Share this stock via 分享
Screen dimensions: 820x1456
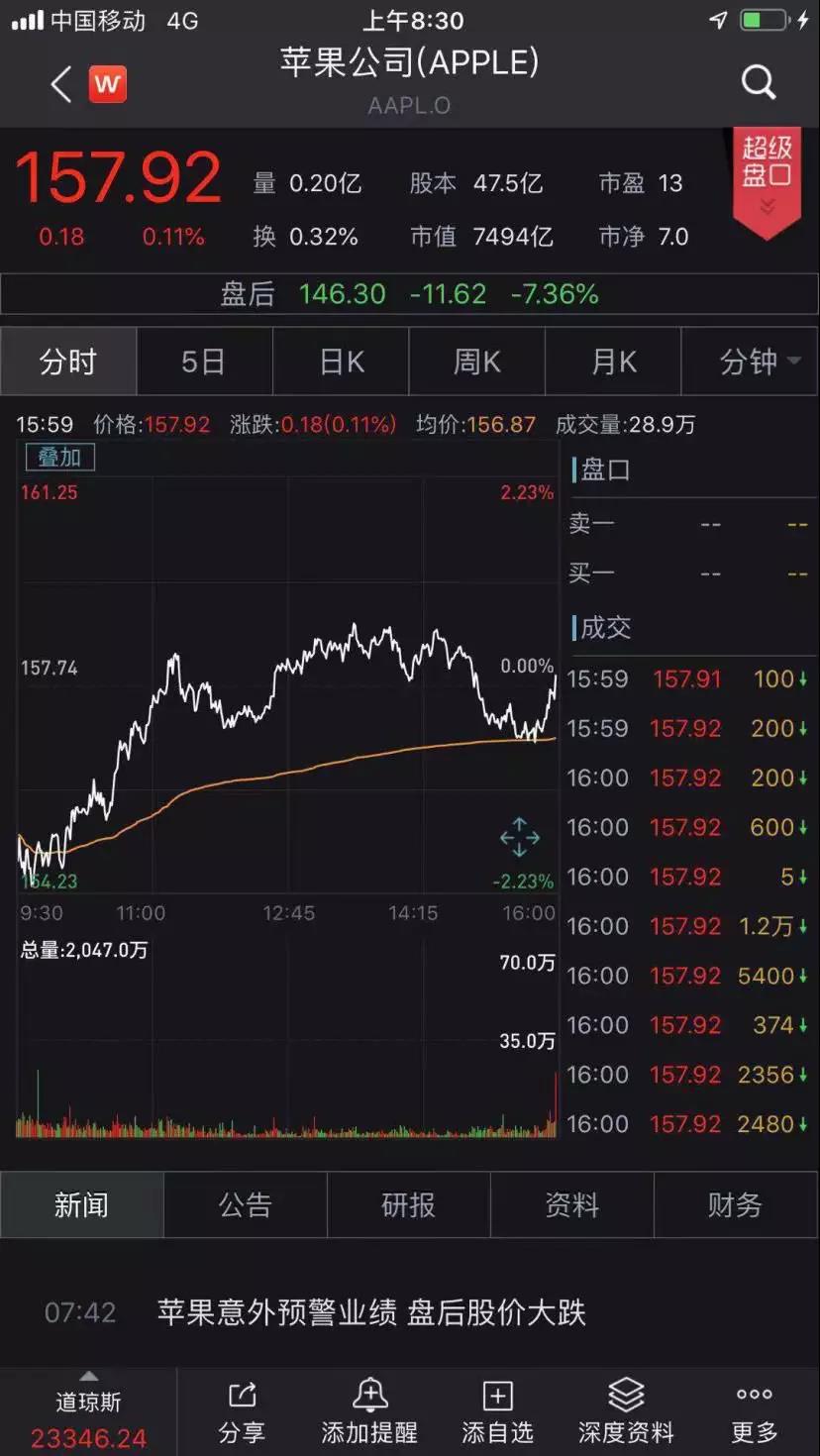[242, 1411]
